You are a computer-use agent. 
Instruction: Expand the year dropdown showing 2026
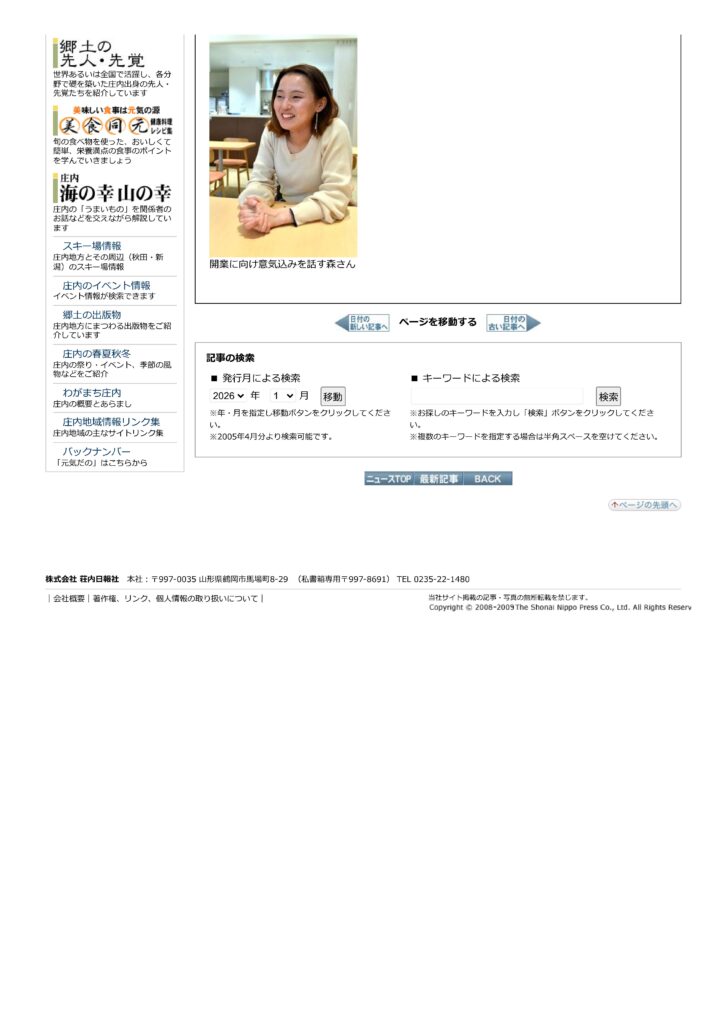[228, 396]
